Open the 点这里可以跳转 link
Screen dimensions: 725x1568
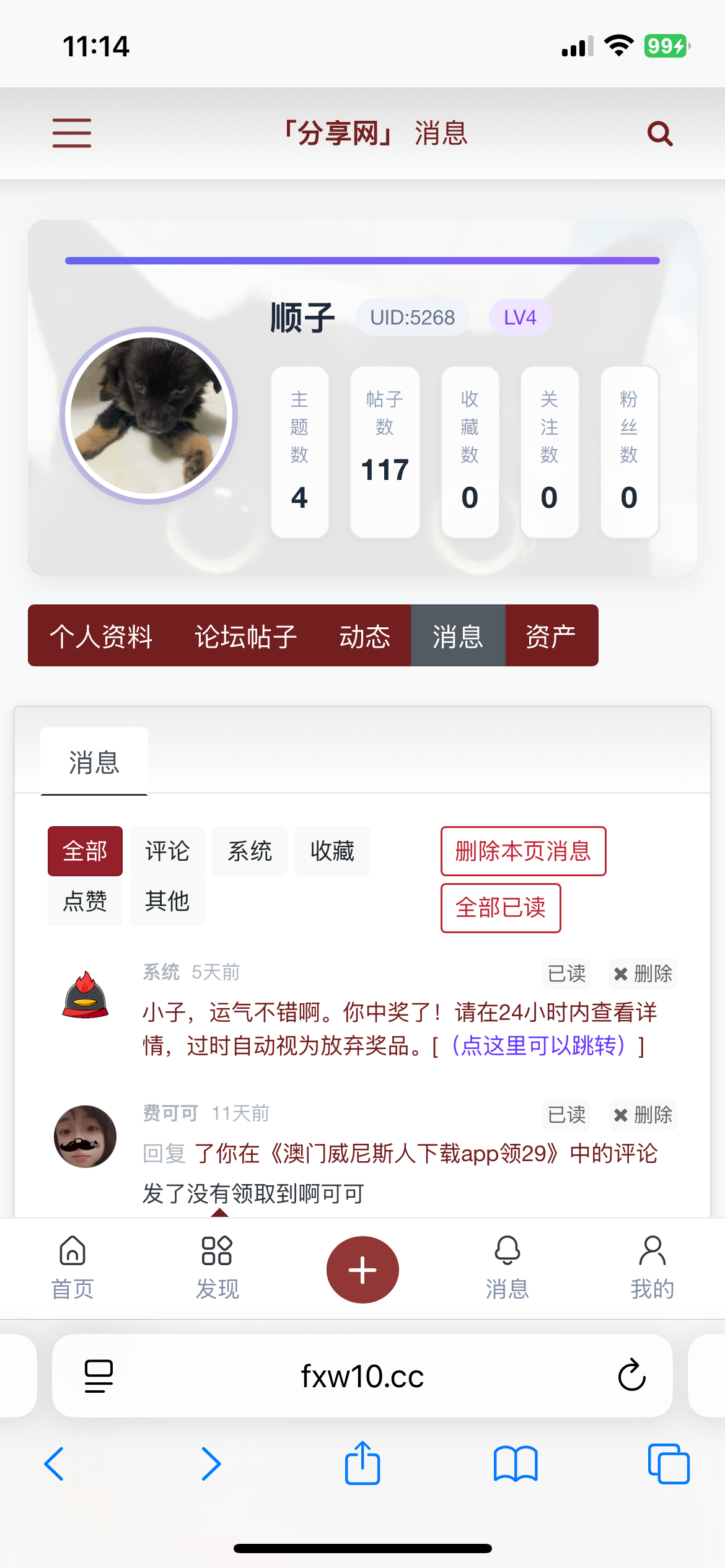coord(538,1046)
